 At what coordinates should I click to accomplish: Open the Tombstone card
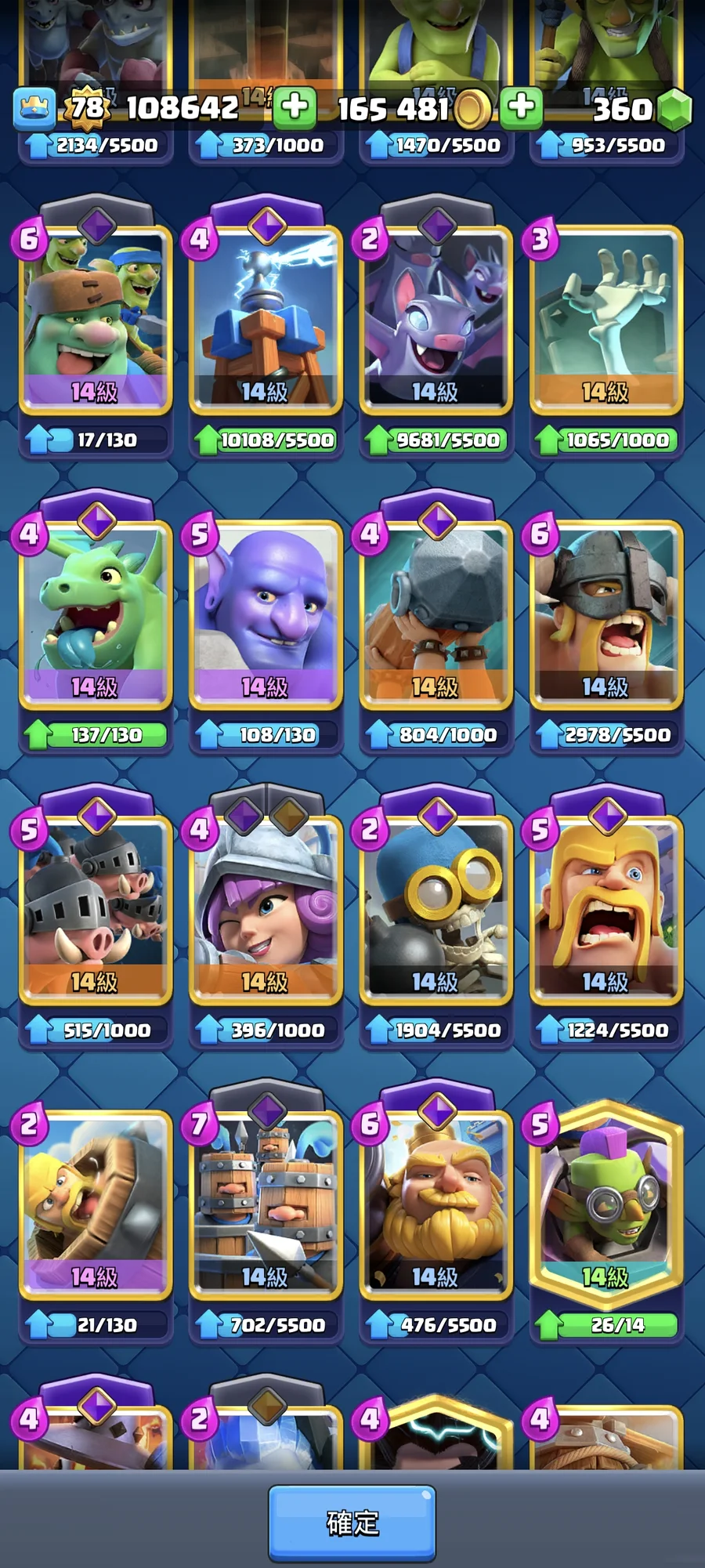pos(606,317)
